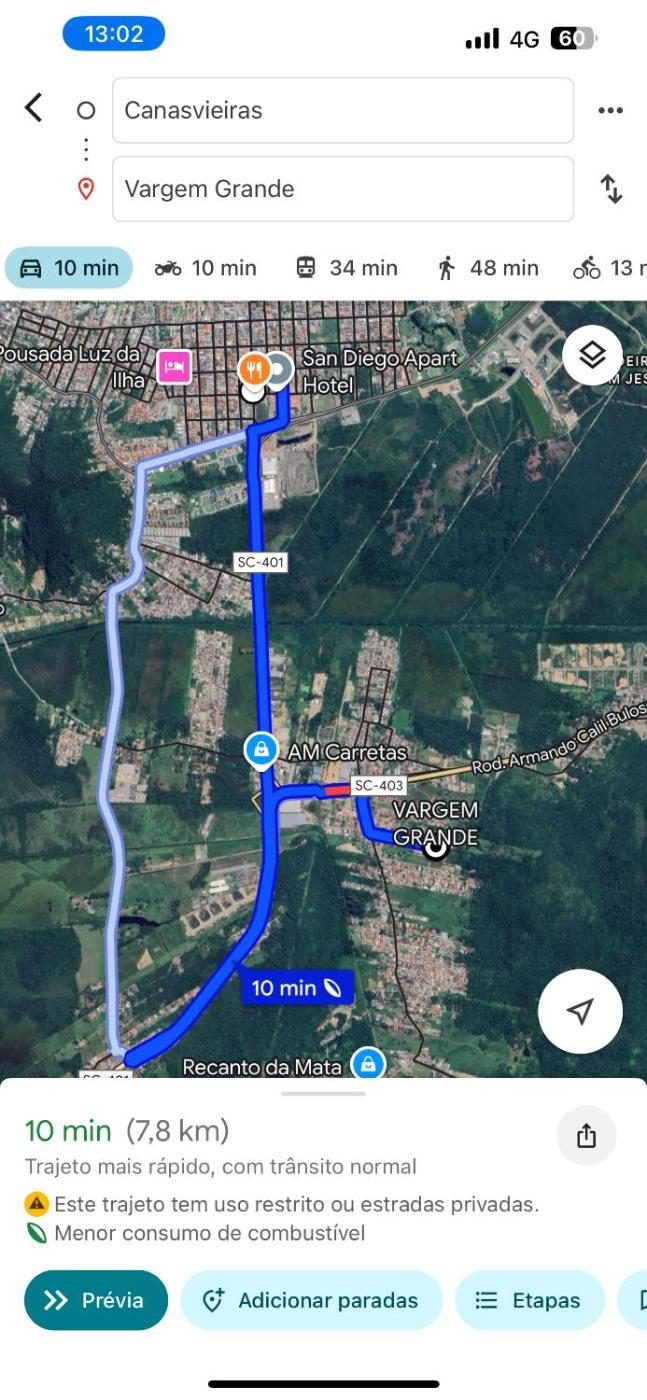The width and height of the screenshot is (647, 1400).
Task: Tap Adicionar paradas to add stops
Action: pos(311,1300)
